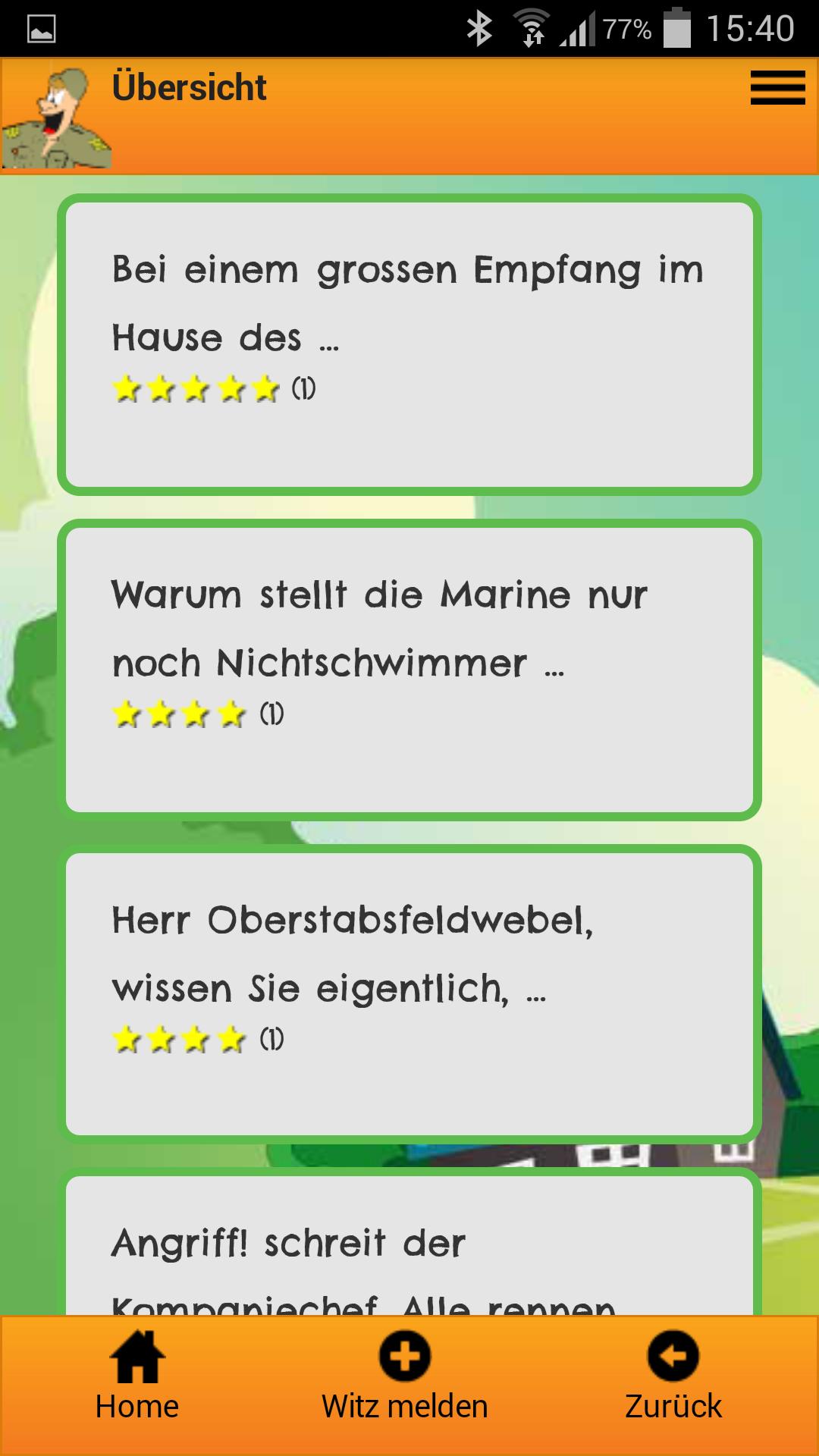Viewport: 819px width, 1456px height.
Task: Select the Home house icon
Action: pyautogui.click(x=136, y=1357)
